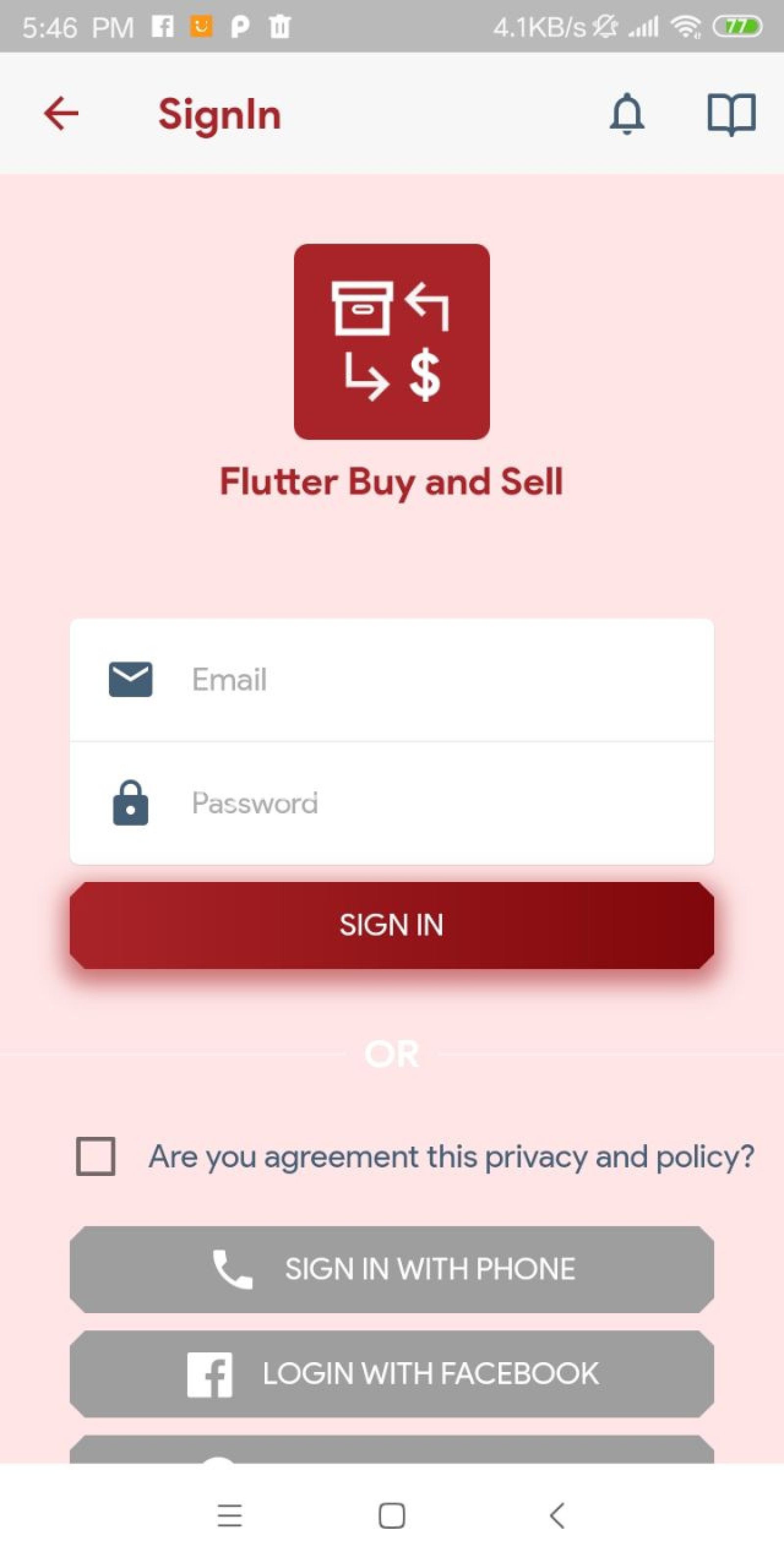This screenshot has height=1568, width=784.
Task: Focus the Password field
Action: (392, 803)
